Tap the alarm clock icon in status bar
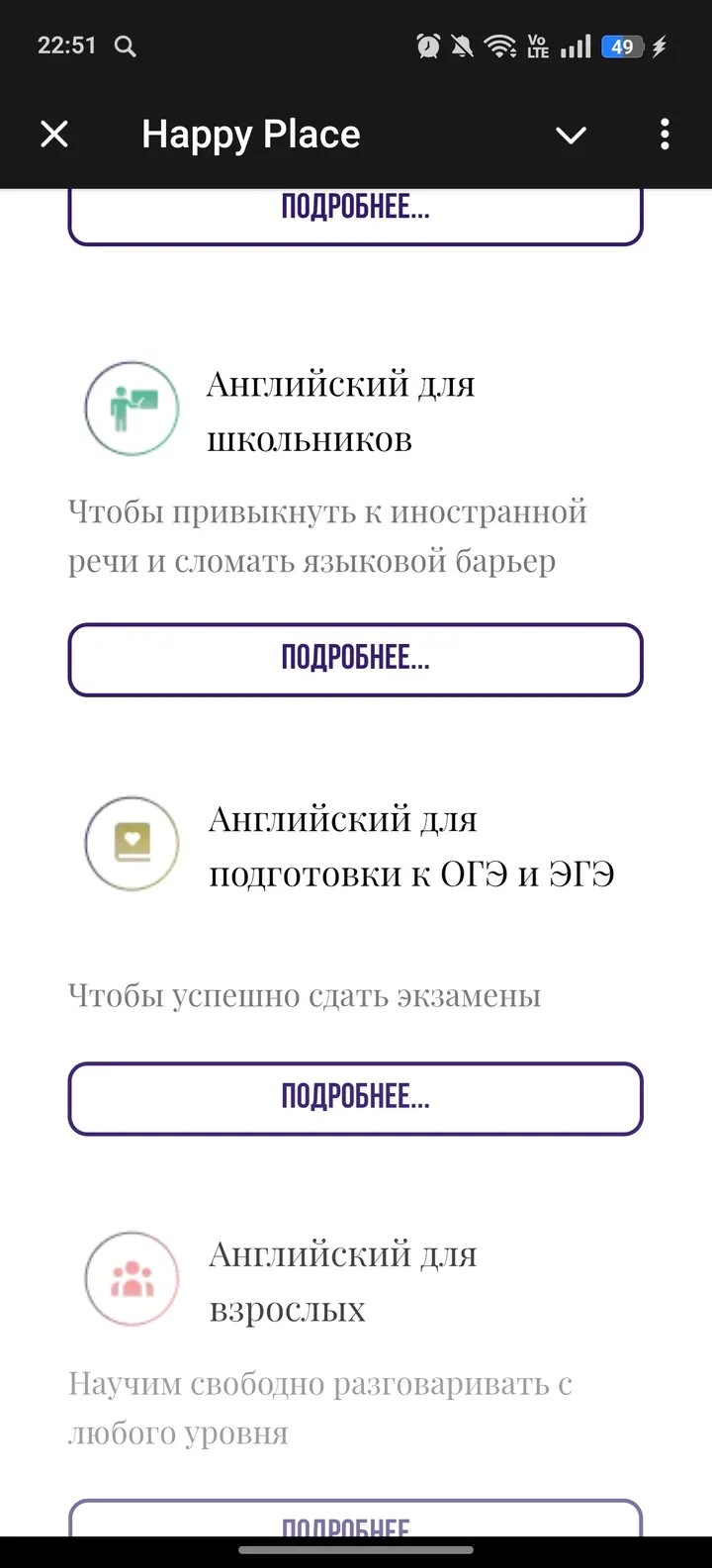This screenshot has width=712, height=1568. click(x=427, y=45)
